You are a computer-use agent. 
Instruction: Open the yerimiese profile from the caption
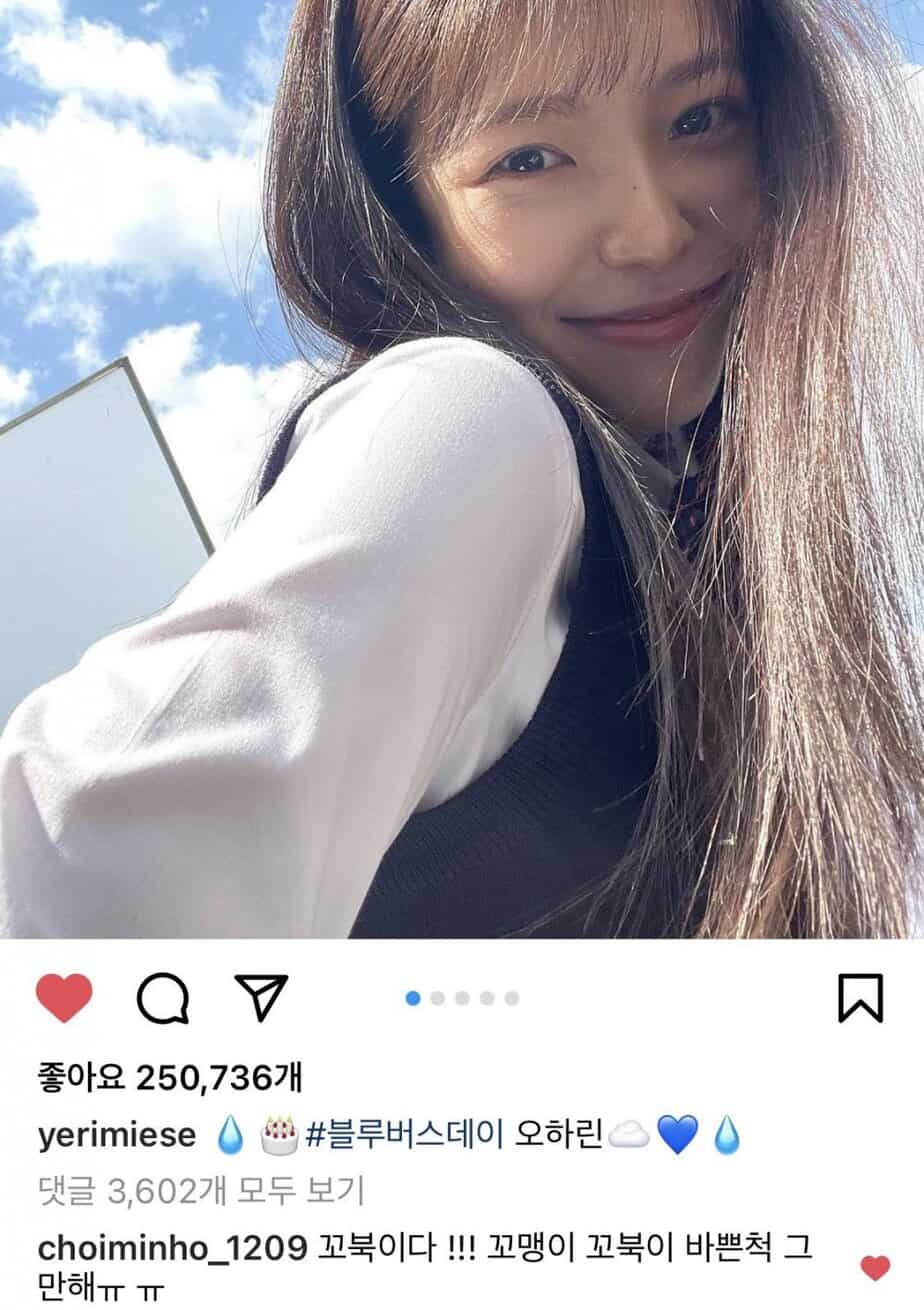coord(117,1136)
